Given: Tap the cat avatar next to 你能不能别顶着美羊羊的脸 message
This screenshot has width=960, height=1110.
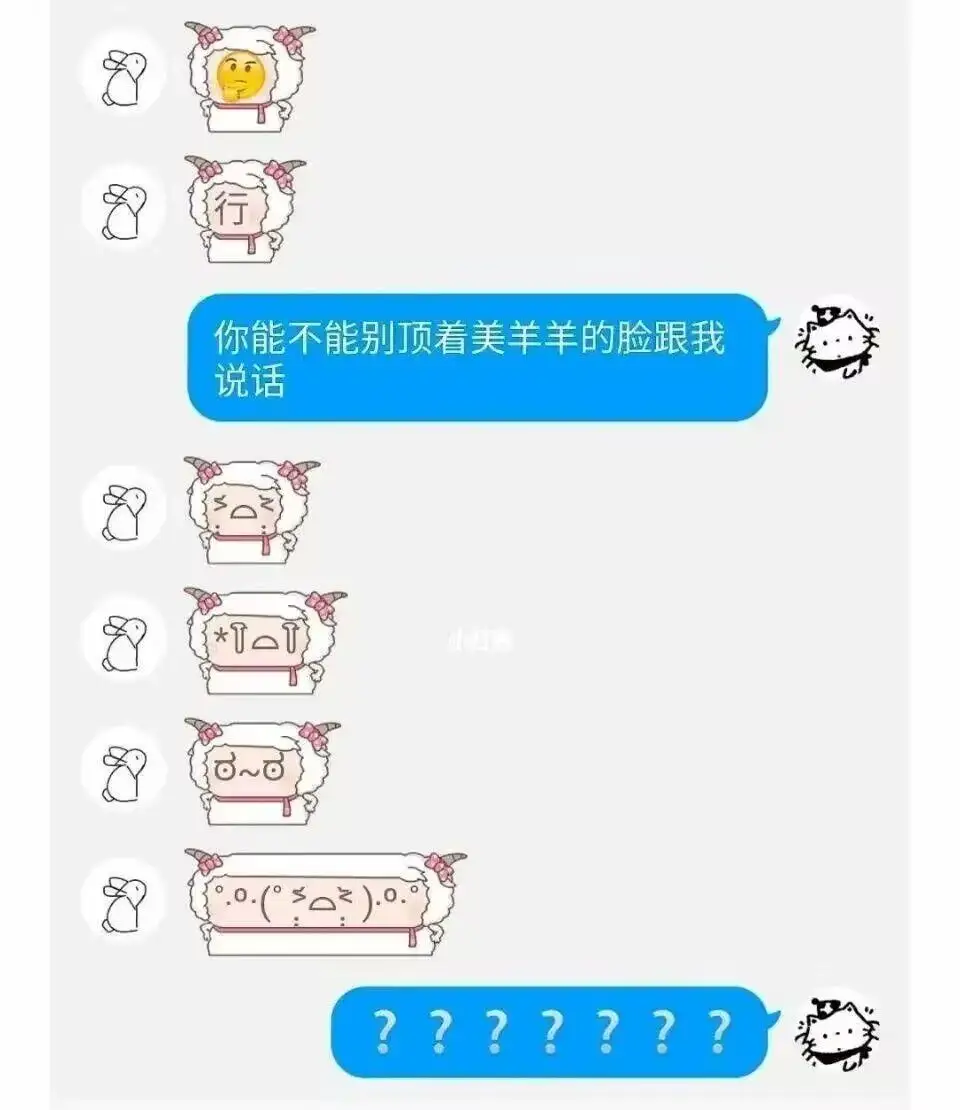Looking at the screenshot, I should pos(837,338).
